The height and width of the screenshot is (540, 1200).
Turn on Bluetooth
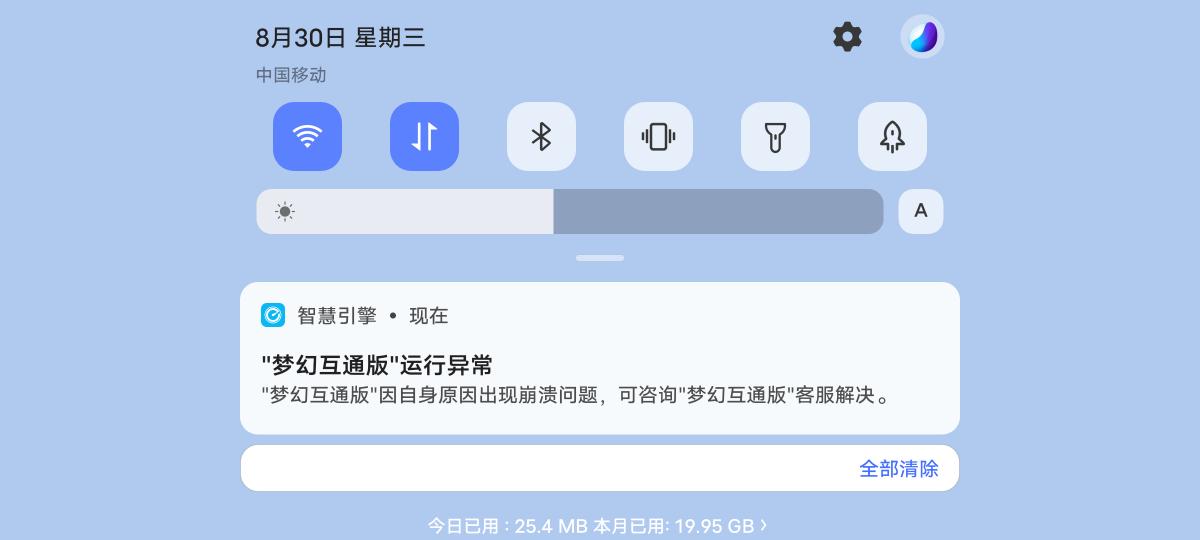point(541,136)
